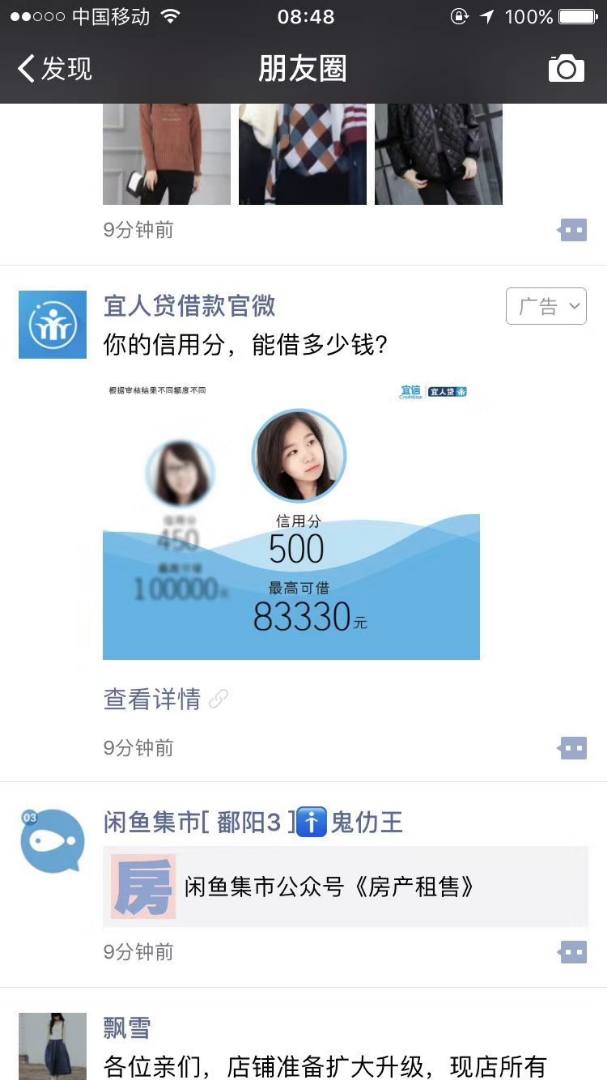
Task: Open shared article 闲鱼集市公众号《房产租售》
Action: pos(345,886)
